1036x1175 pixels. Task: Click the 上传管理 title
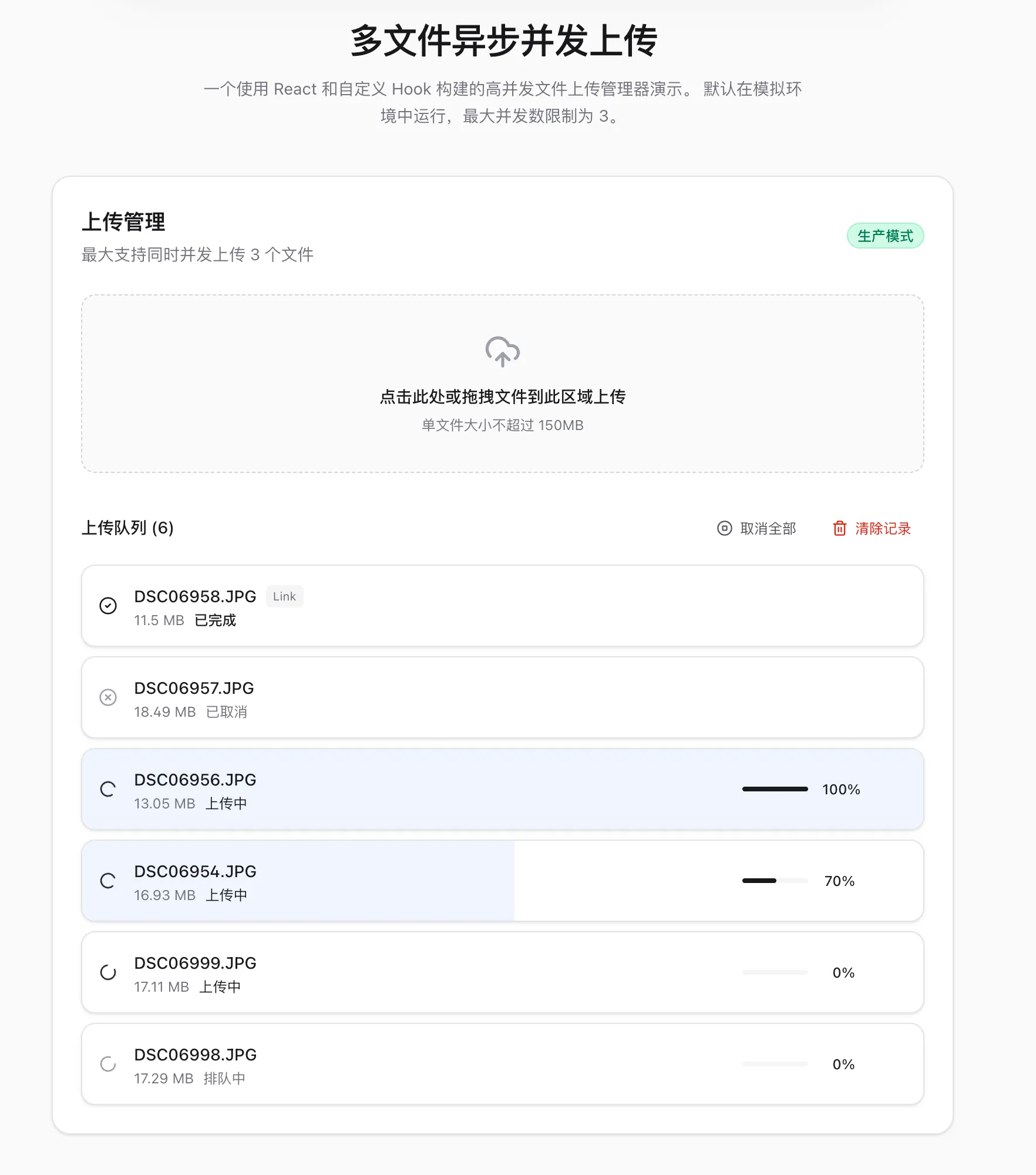[x=123, y=223]
